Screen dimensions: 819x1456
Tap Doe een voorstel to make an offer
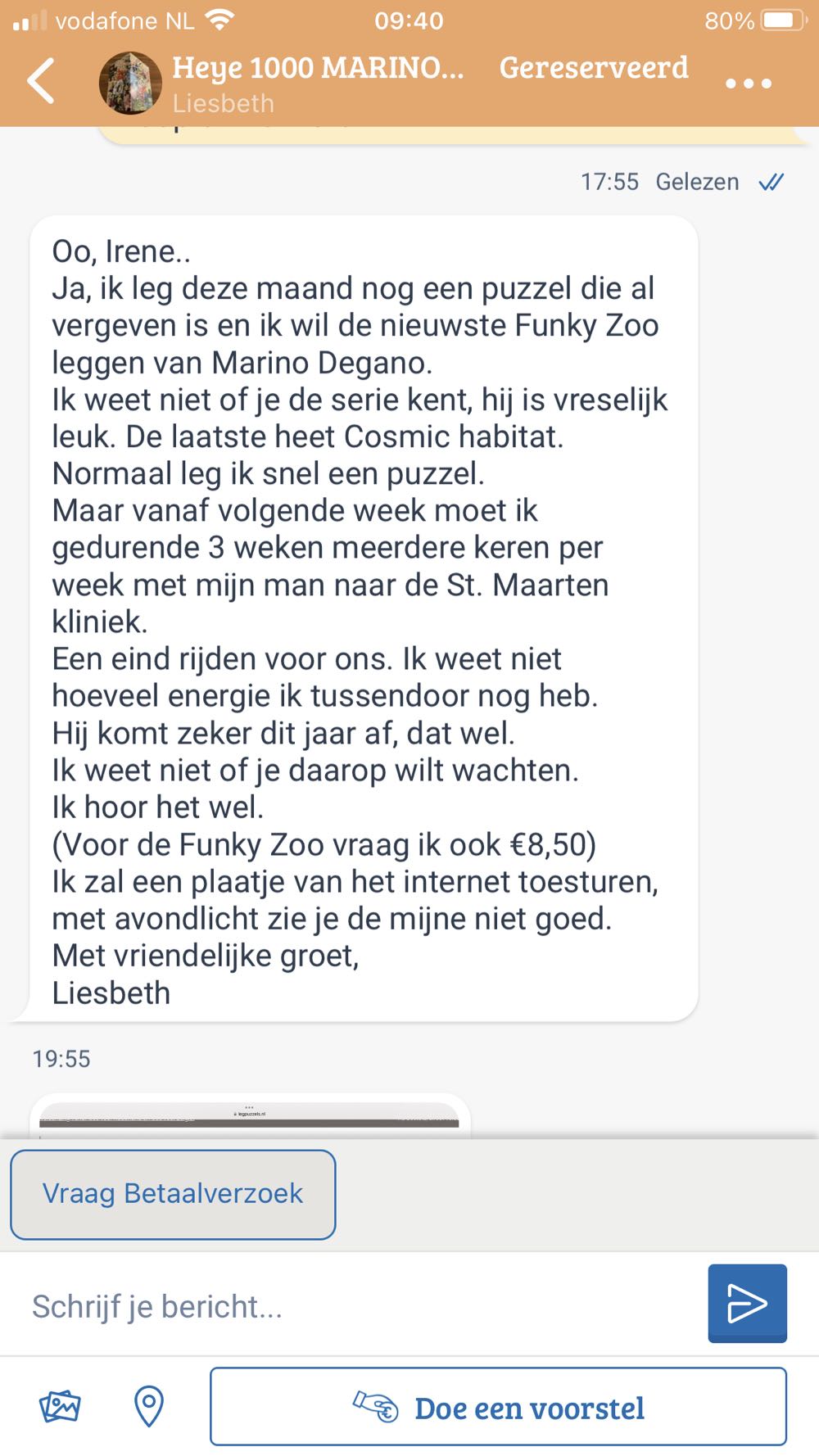498,1407
